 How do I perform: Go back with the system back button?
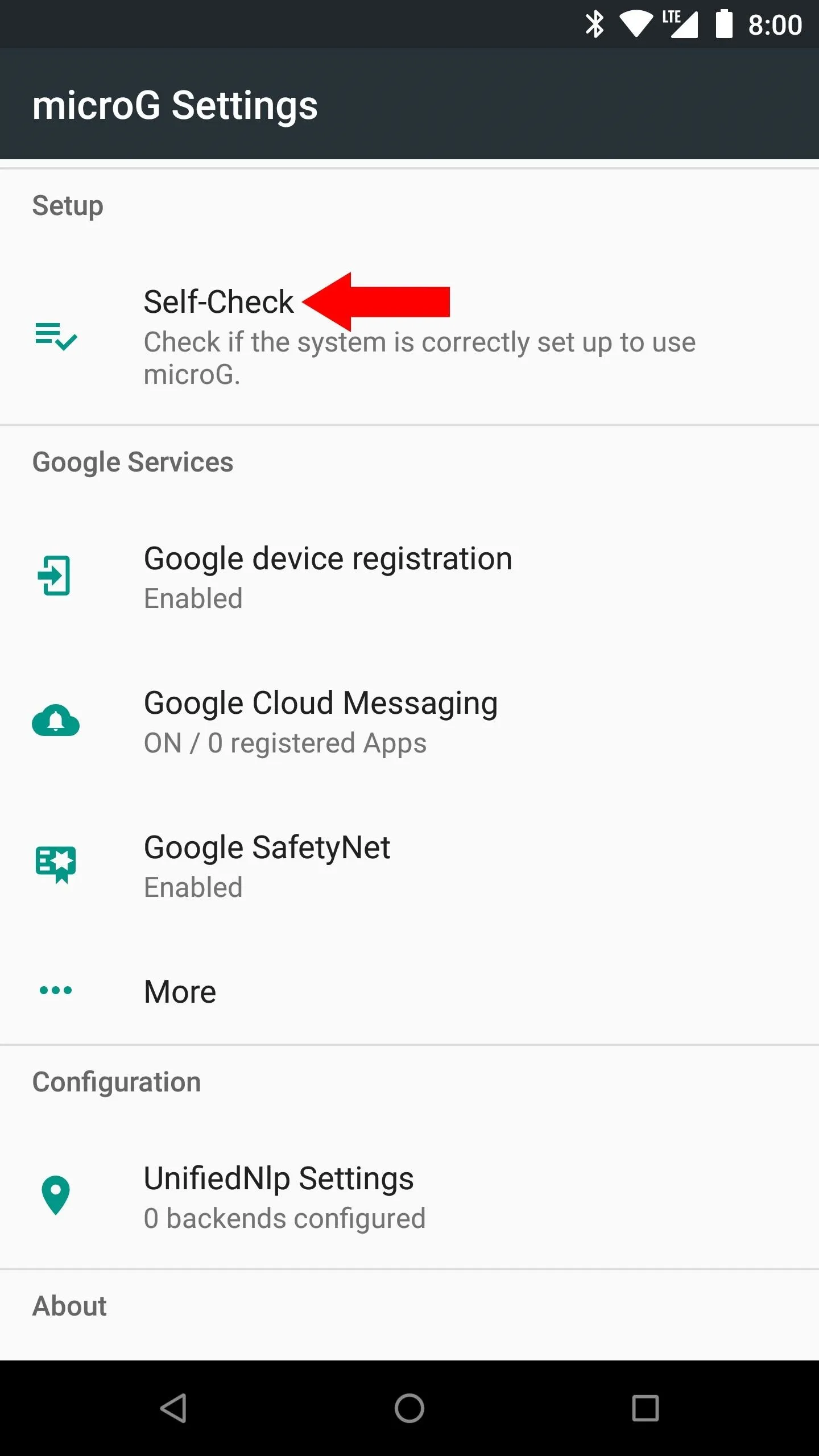pos(173,1408)
